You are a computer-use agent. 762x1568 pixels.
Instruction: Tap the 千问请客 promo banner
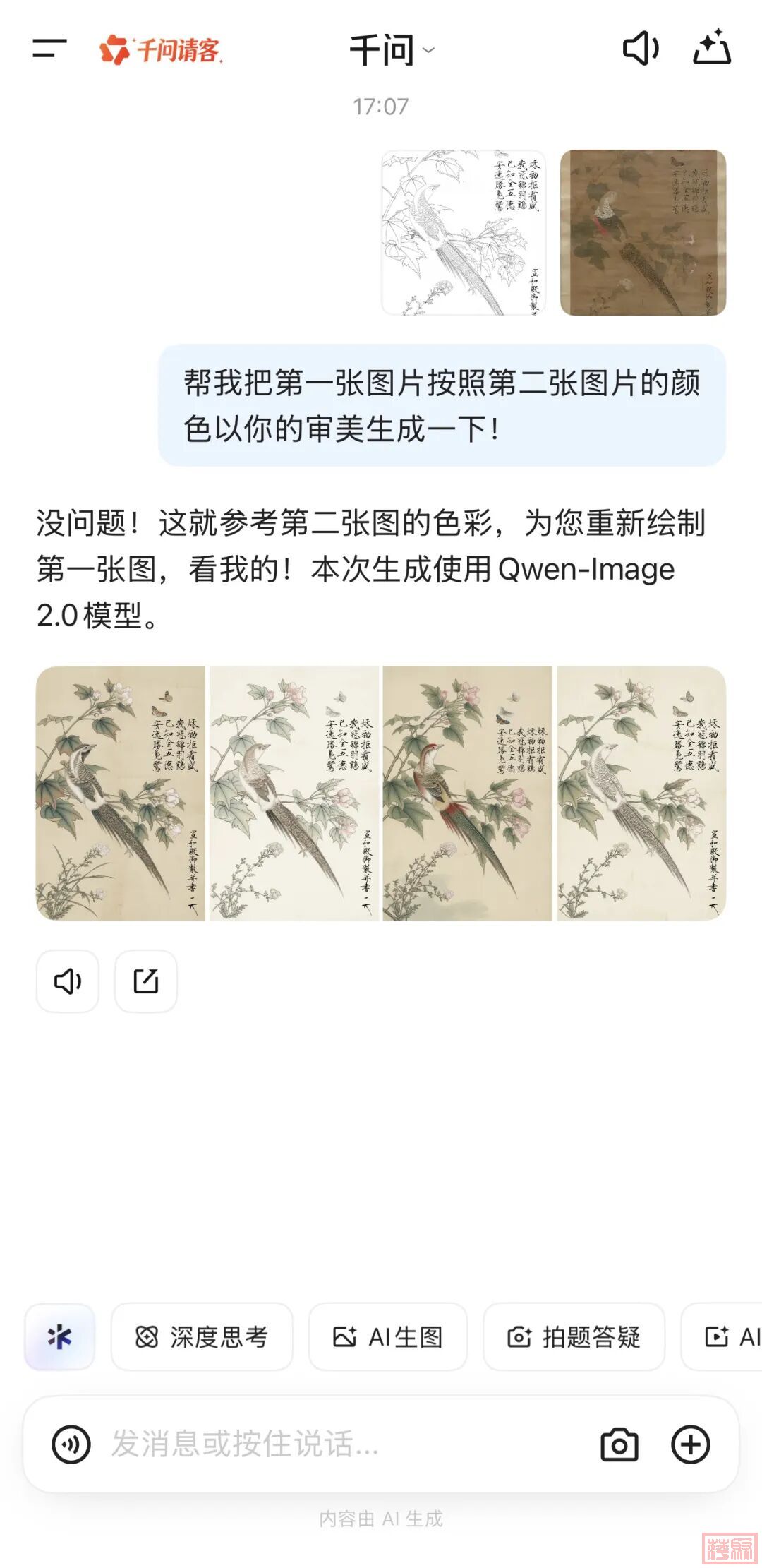(161, 50)
